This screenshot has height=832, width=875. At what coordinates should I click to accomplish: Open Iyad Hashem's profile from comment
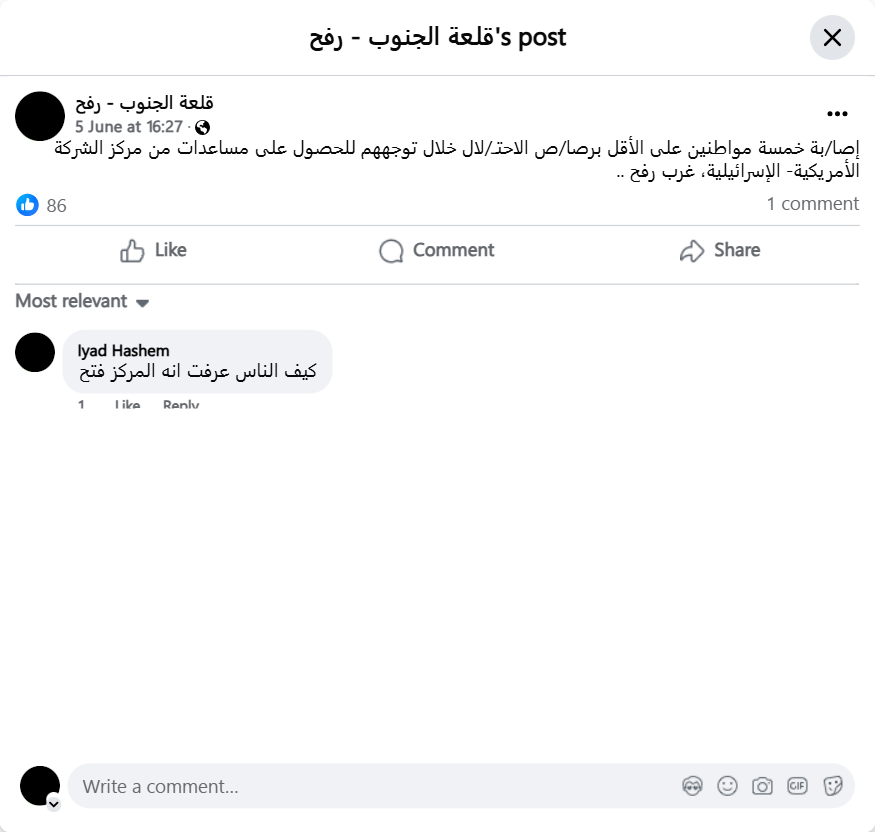pos(123,350)
